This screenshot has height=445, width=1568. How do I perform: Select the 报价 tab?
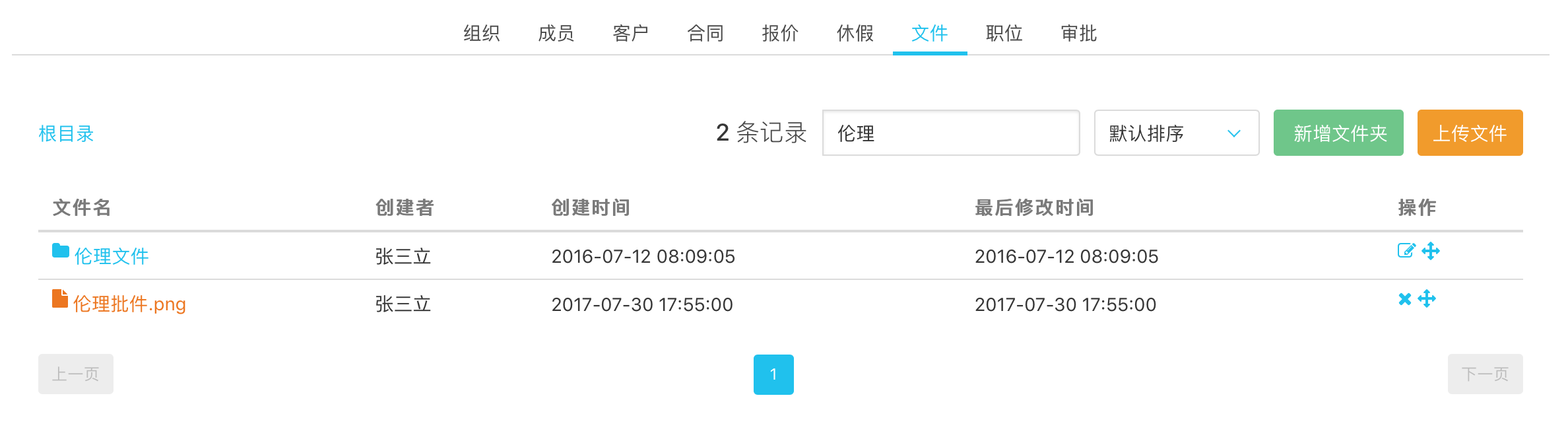(x=780, y=33)
